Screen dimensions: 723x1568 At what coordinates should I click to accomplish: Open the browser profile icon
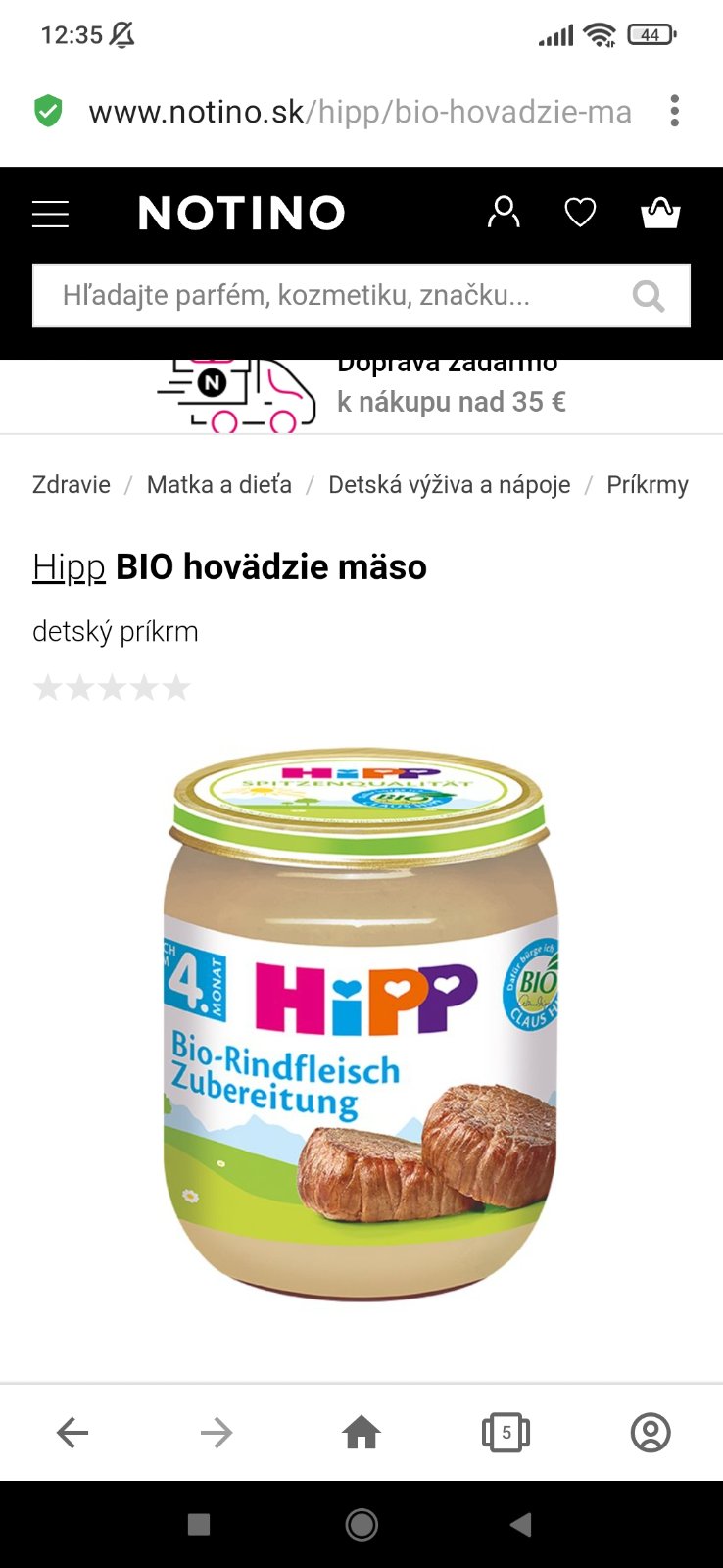tap(651, 1433)
